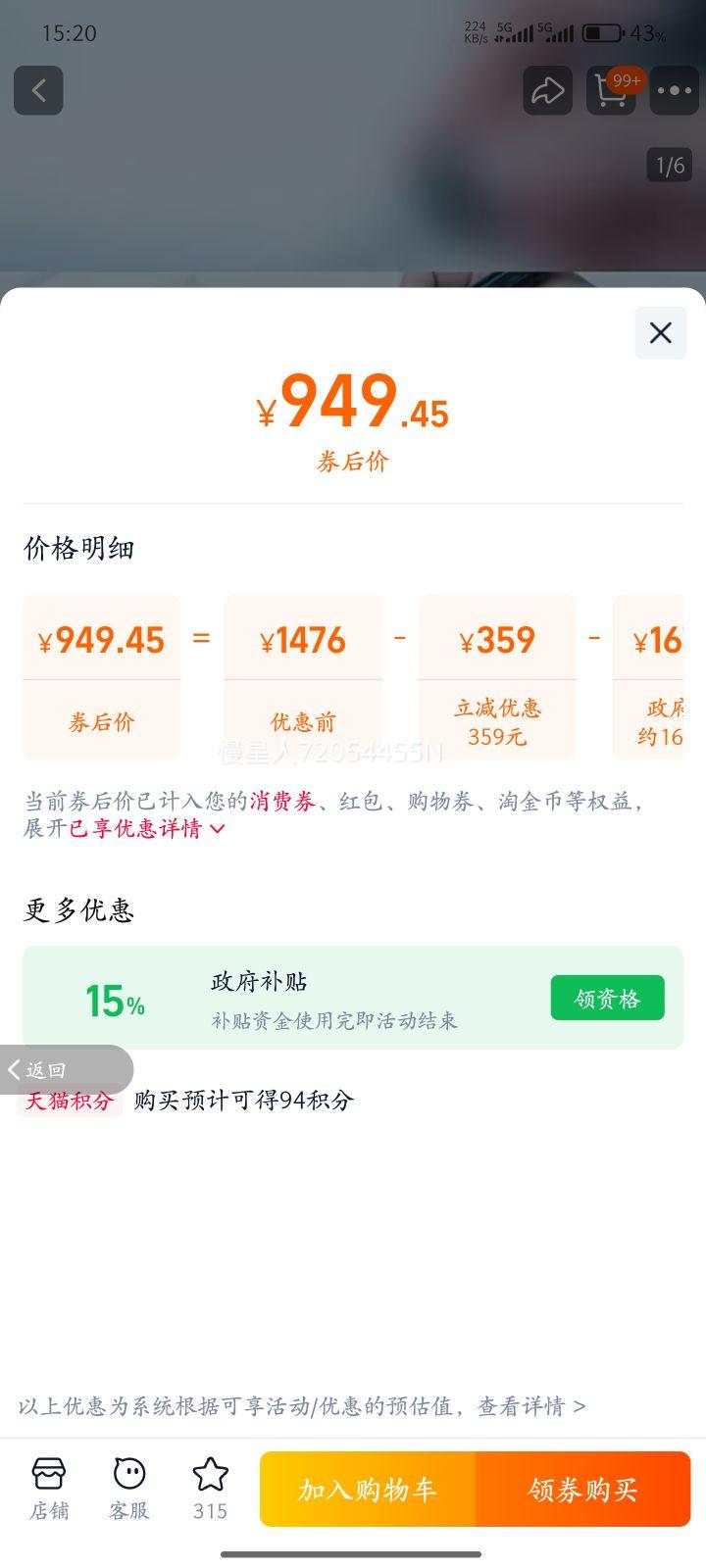The width and height of the screenshot is (706, 1568).
Task: Open the more options (...) menu
Action: click(x=675, y=90)
